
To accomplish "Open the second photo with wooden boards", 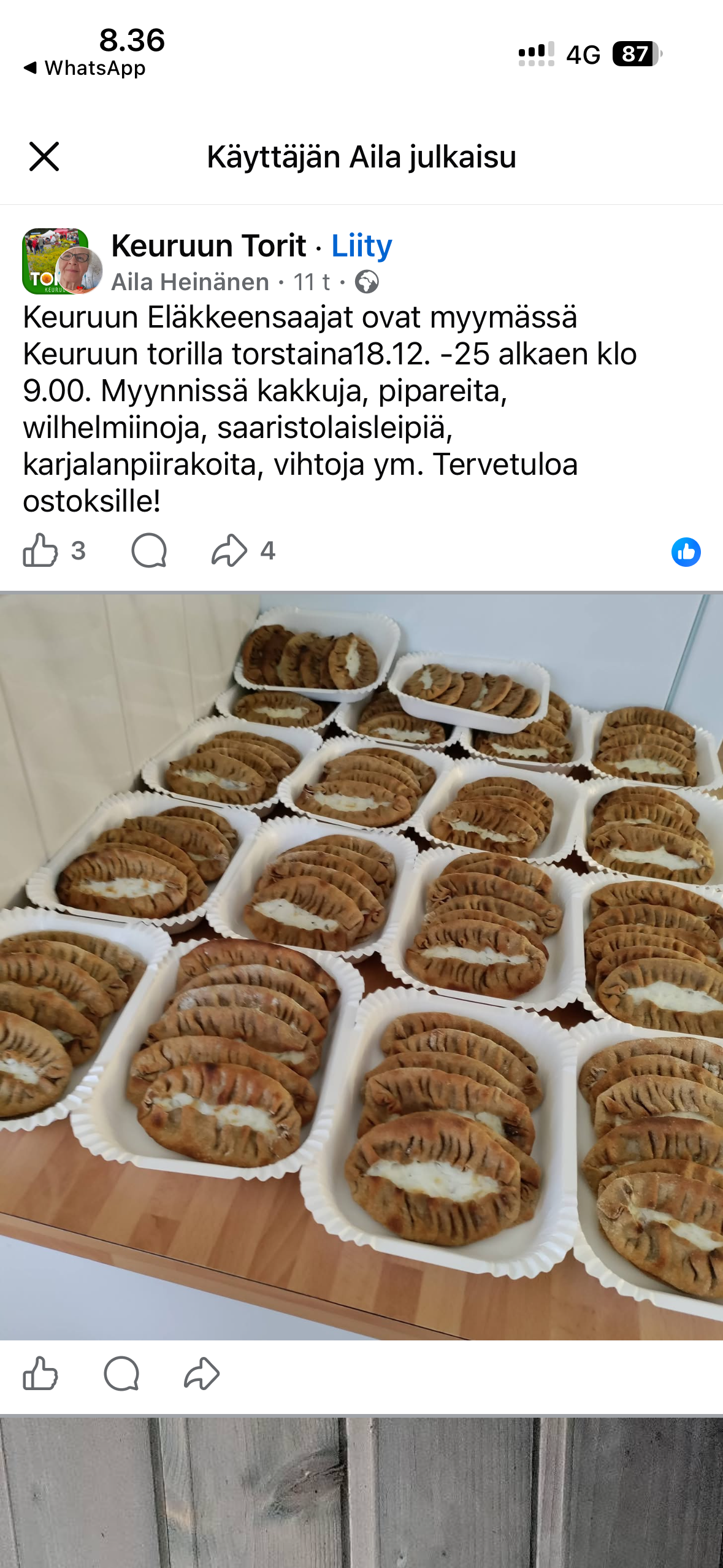I will [x=361, y=1491].
